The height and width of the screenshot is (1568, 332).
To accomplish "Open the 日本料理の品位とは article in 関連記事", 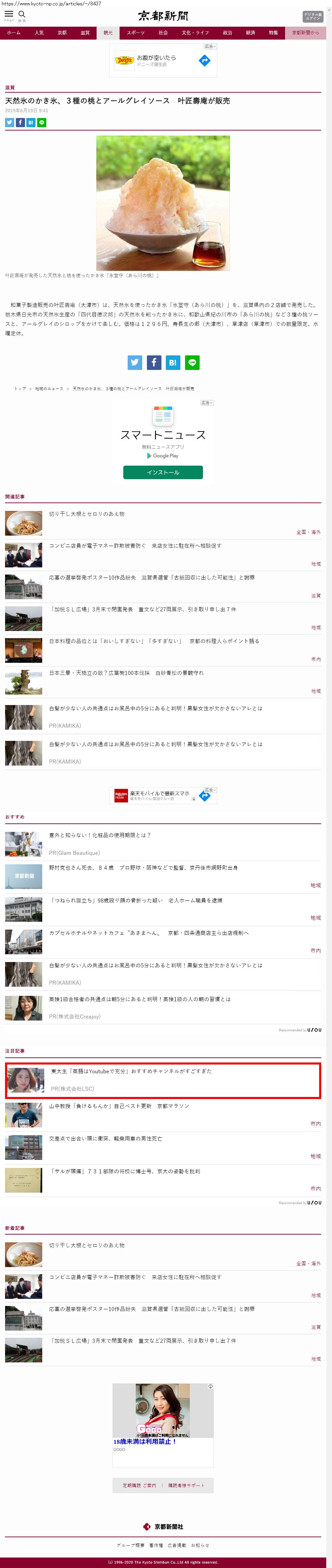I will pyautogui.click(x=154, y=641).
